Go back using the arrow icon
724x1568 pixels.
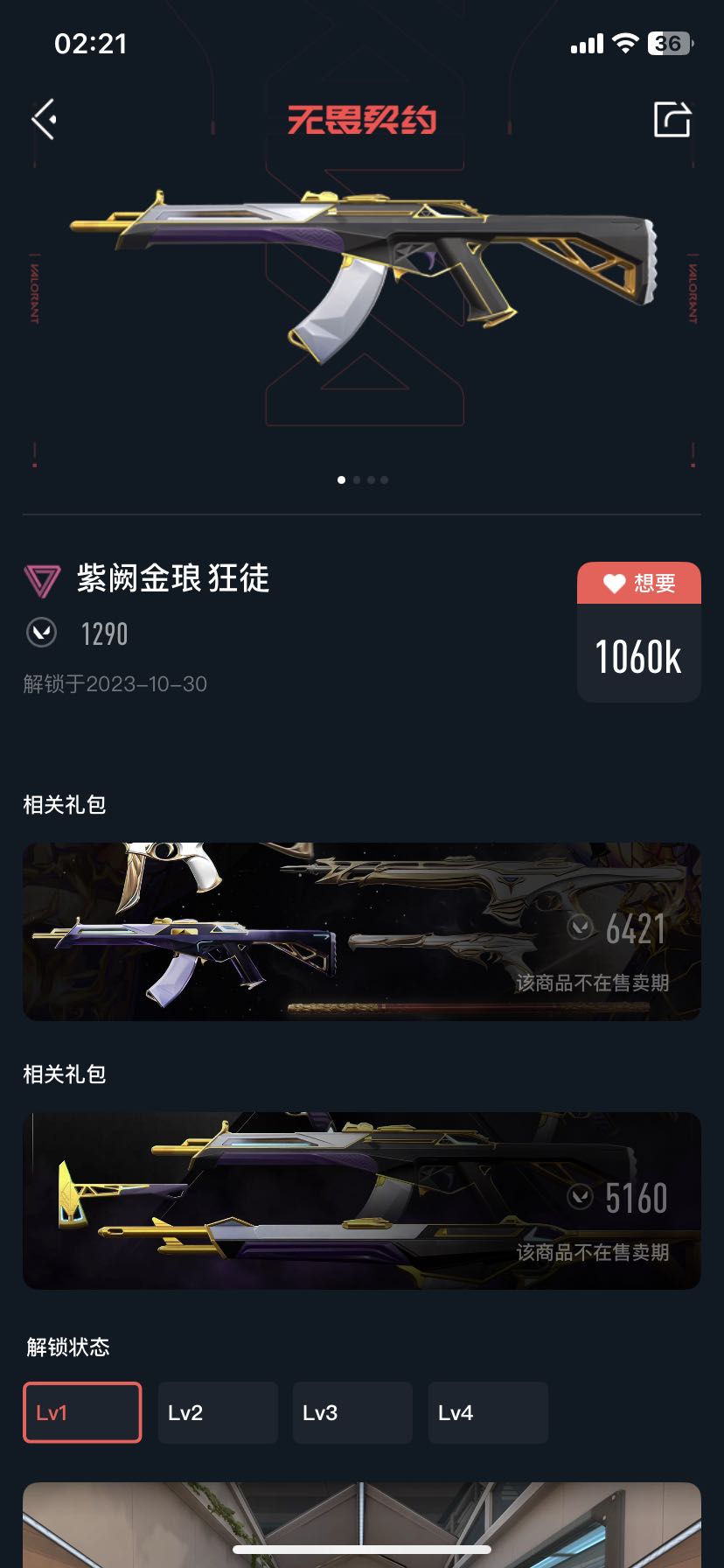click(x=44, y=119)
